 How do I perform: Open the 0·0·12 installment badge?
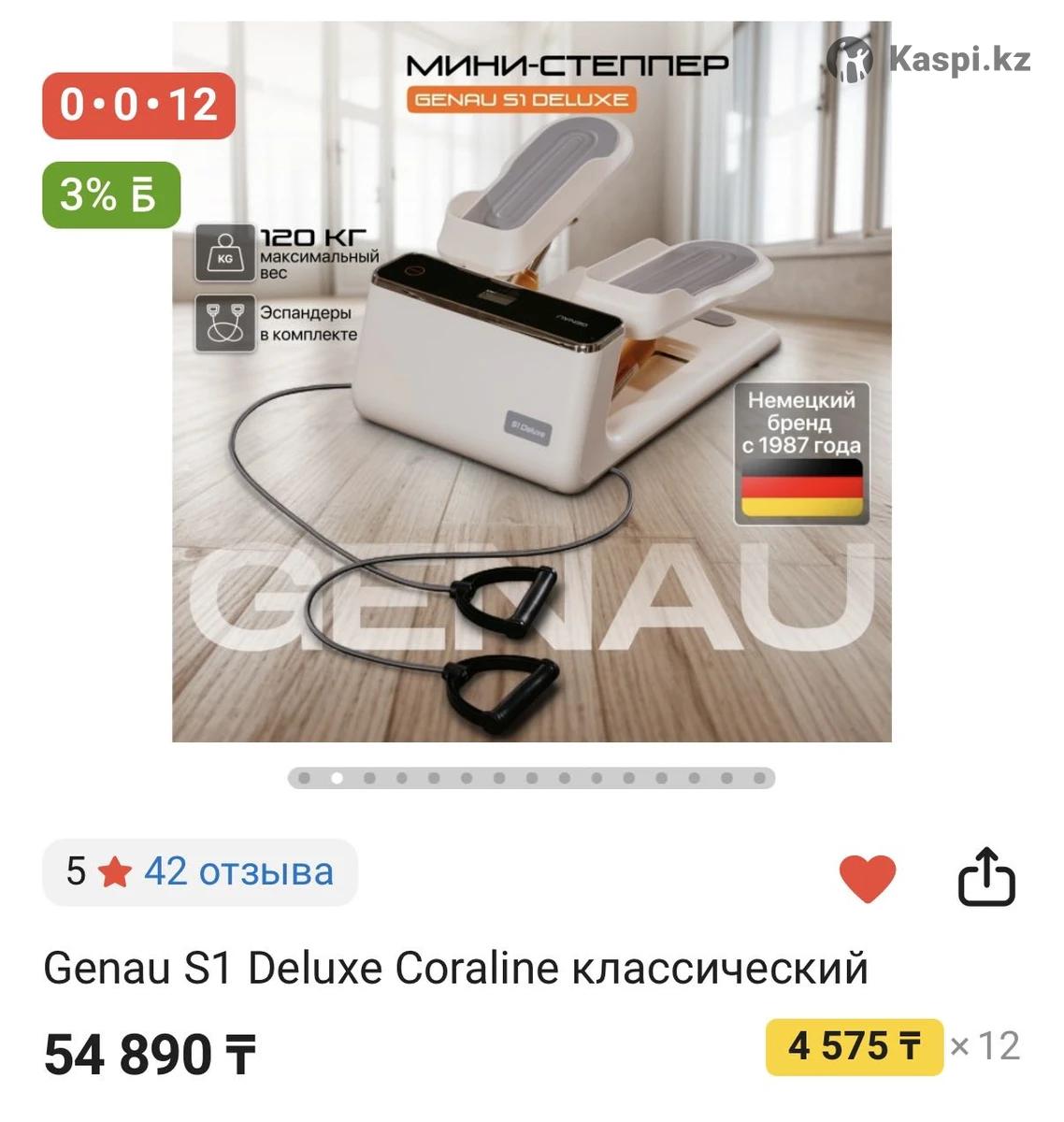click(x=138, y=104)
